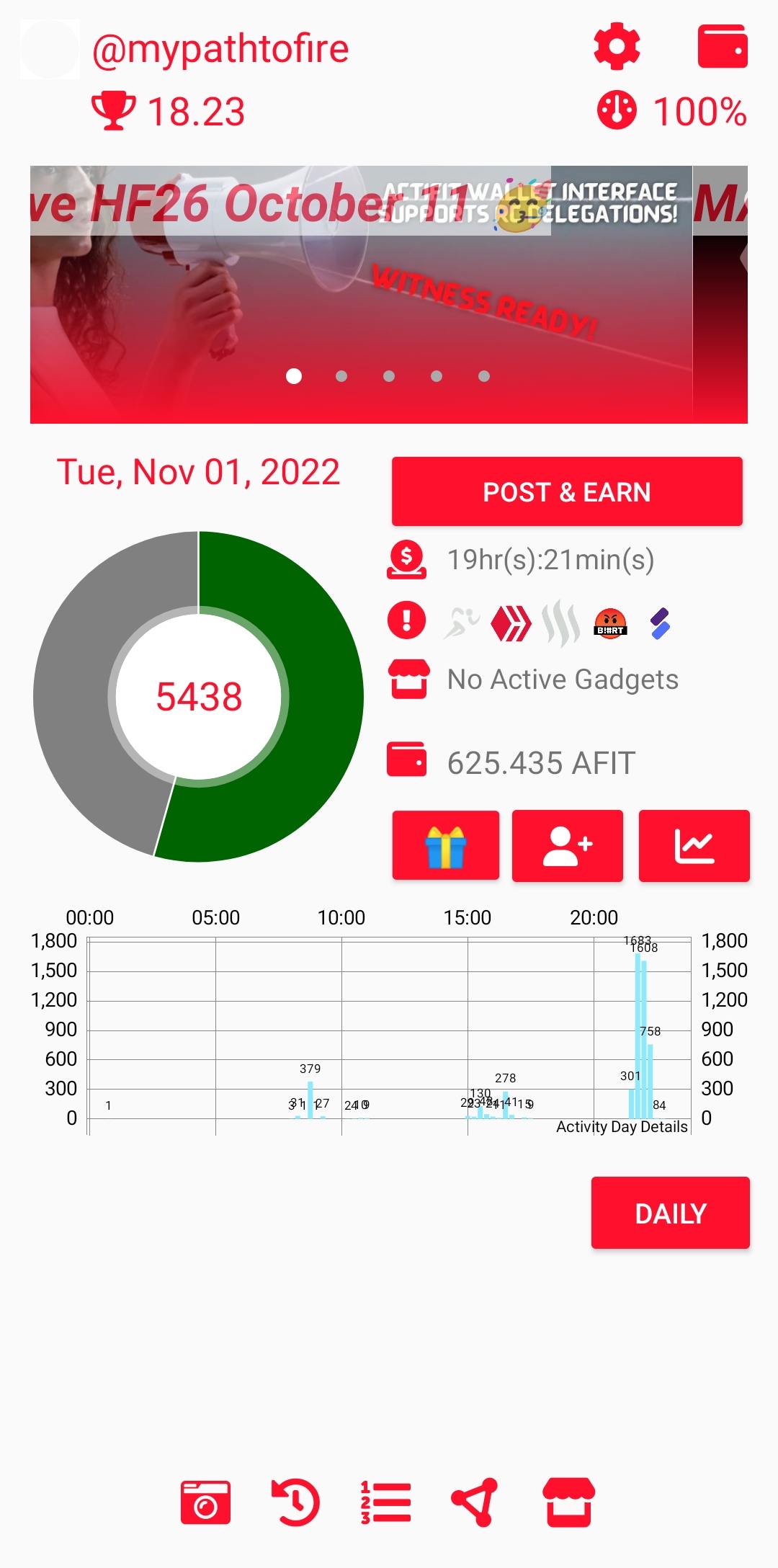Screen dimensions: 778x1568
Task: Open the activity history icon
Action: pyautogui.click(x=295, y=1502)
